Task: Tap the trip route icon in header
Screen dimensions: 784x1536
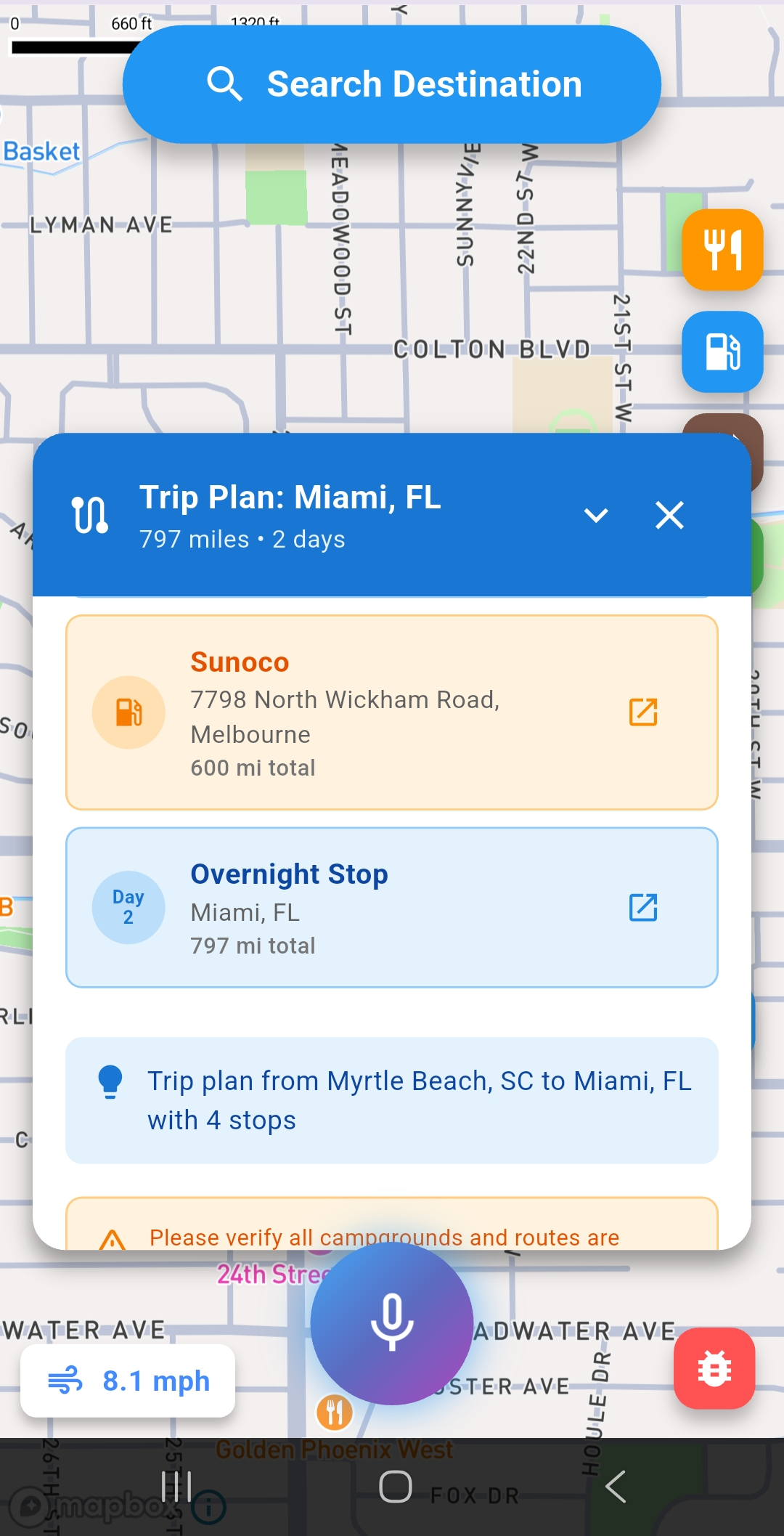Action: point(89,516)
